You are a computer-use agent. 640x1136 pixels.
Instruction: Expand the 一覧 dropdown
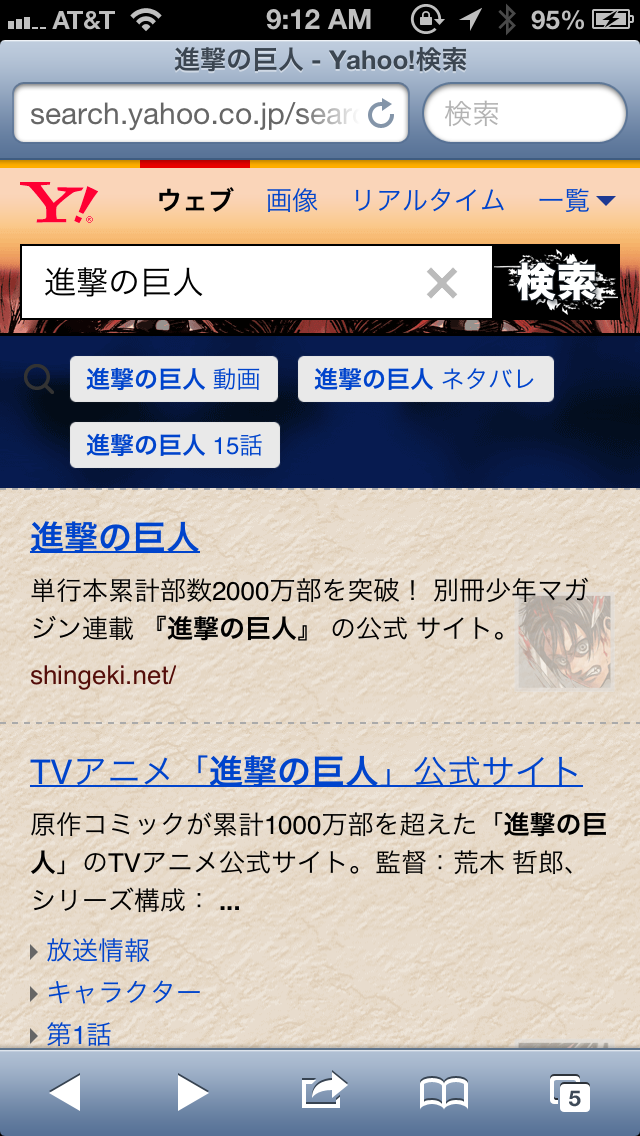pos(577,201)
